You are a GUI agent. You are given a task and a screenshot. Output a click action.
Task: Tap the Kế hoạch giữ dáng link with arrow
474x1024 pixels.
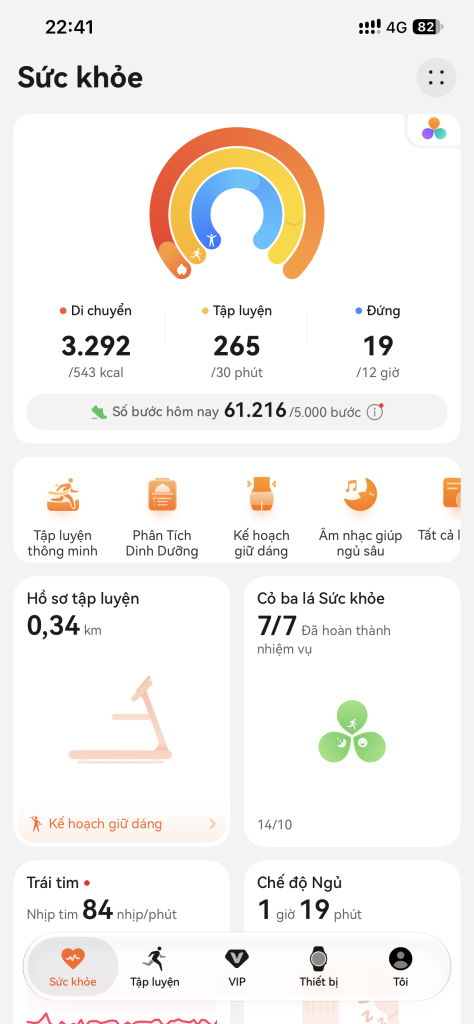[121, 824]
